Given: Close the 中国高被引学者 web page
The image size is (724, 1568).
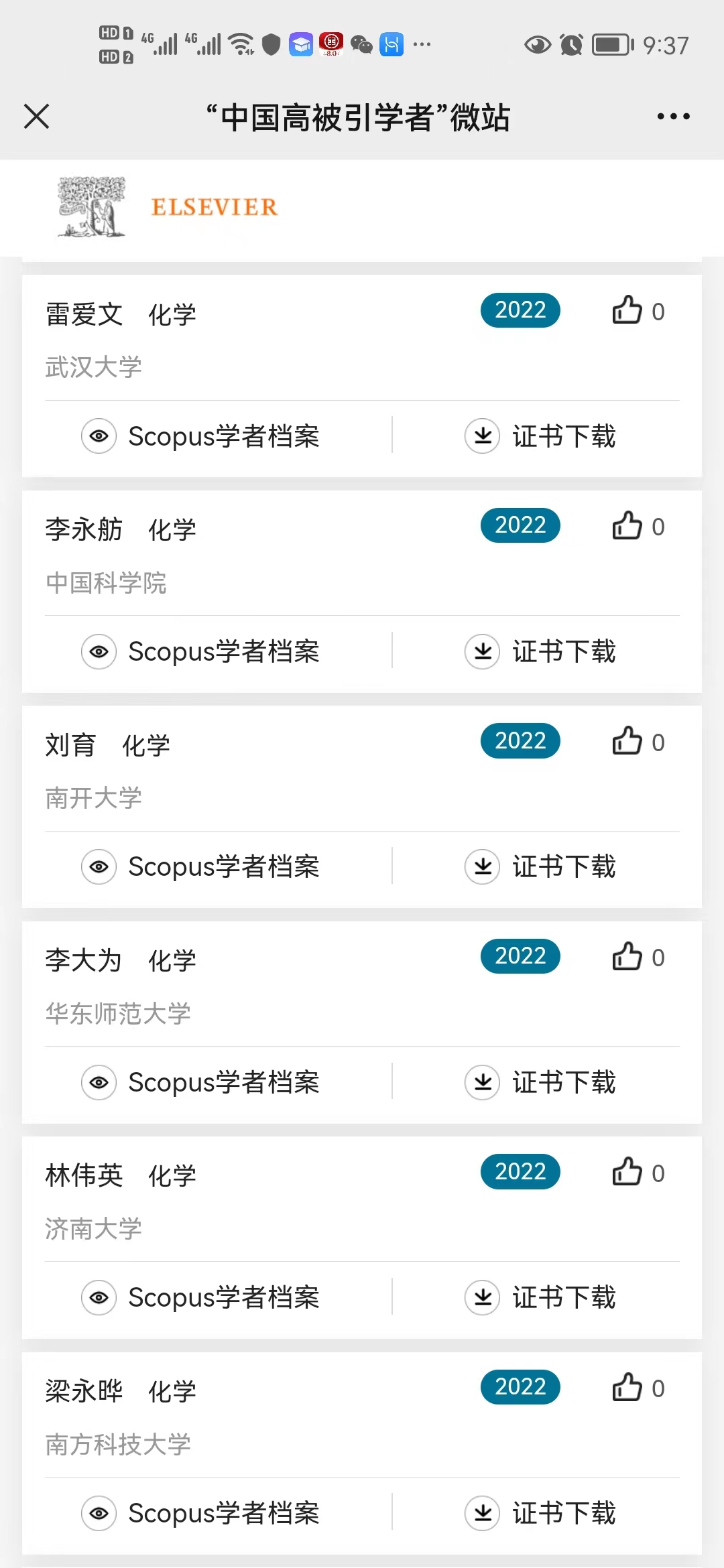Looking at the screenshot, I should point(37,117).
